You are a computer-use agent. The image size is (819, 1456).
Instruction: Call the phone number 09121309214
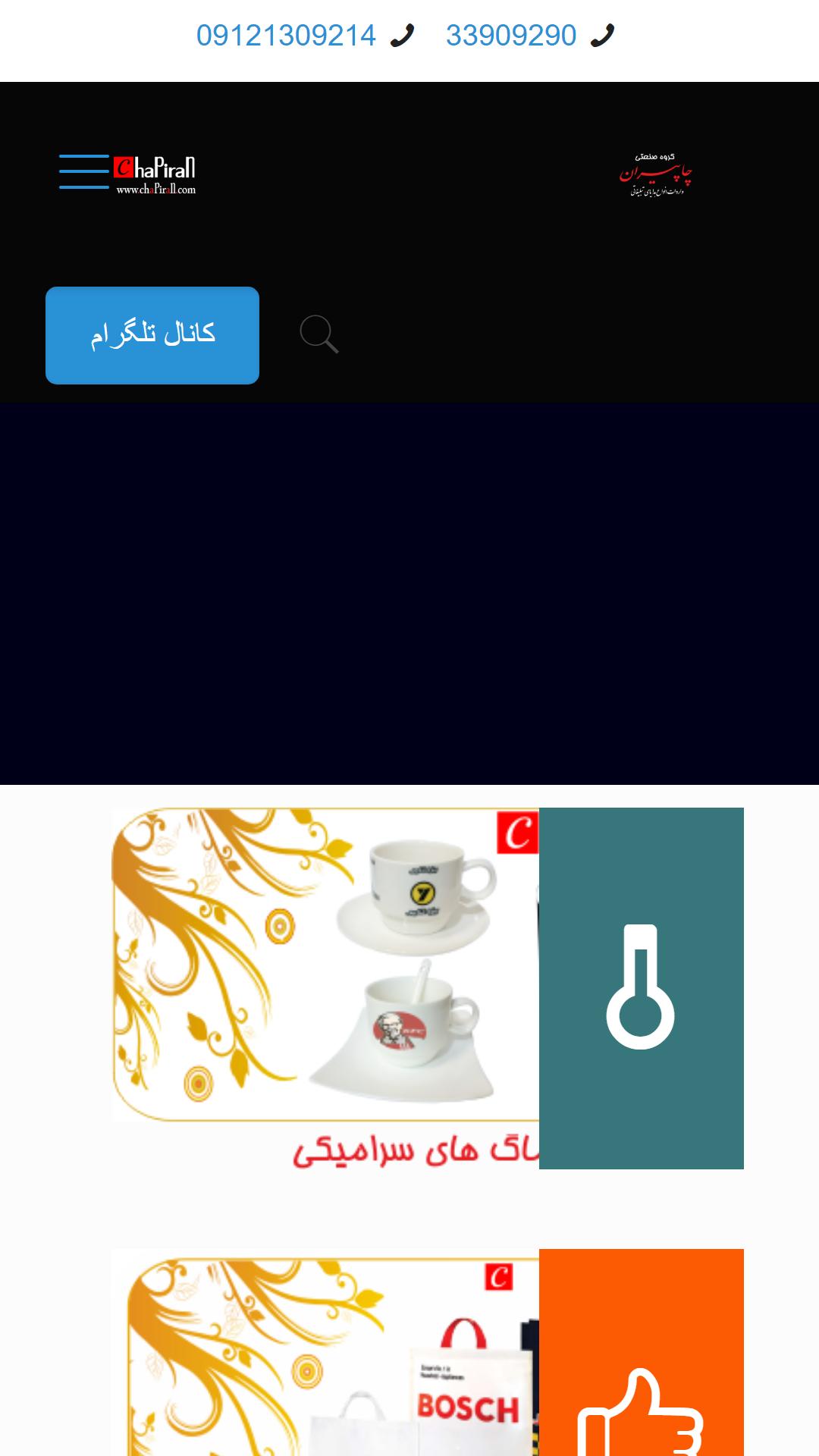286,36
